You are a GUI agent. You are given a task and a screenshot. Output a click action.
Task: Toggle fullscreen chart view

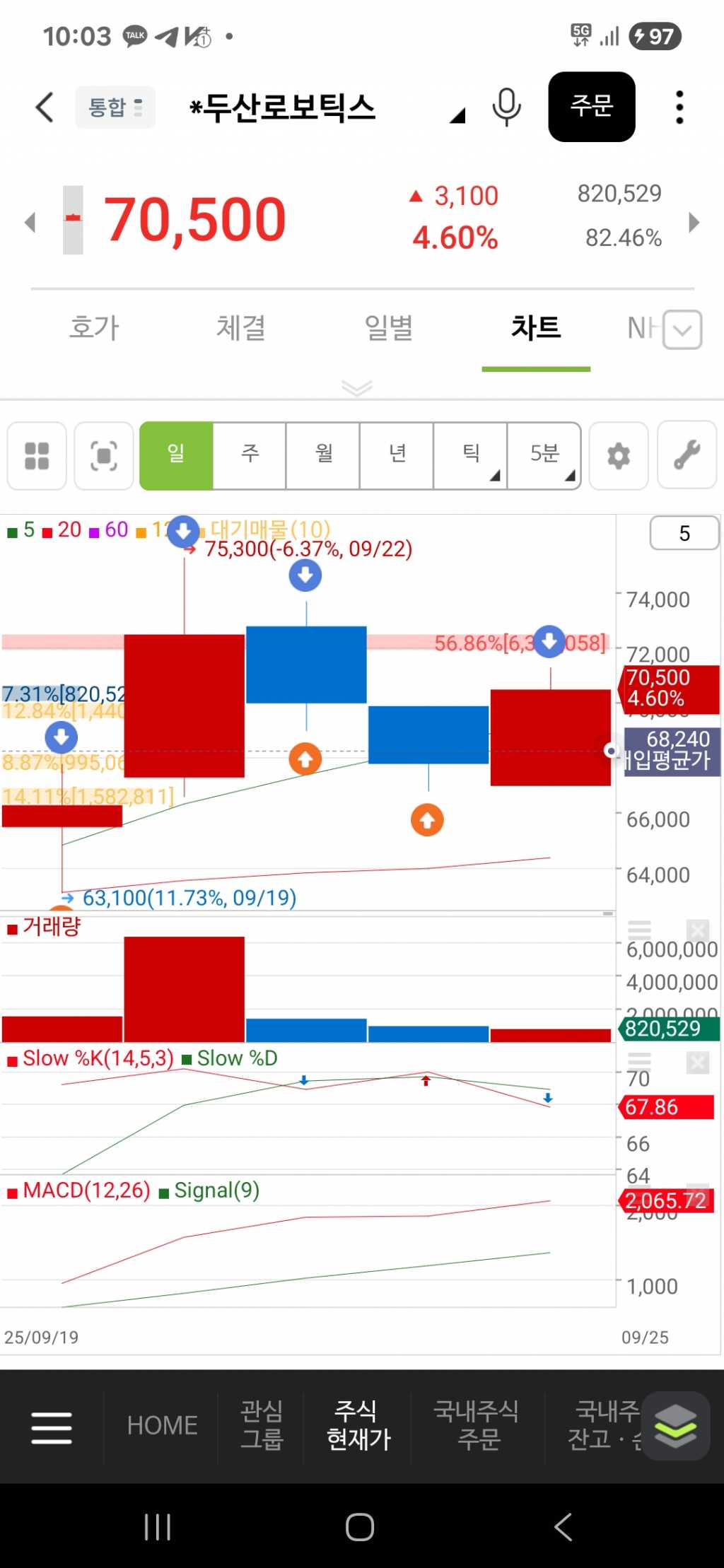(104, 456)
